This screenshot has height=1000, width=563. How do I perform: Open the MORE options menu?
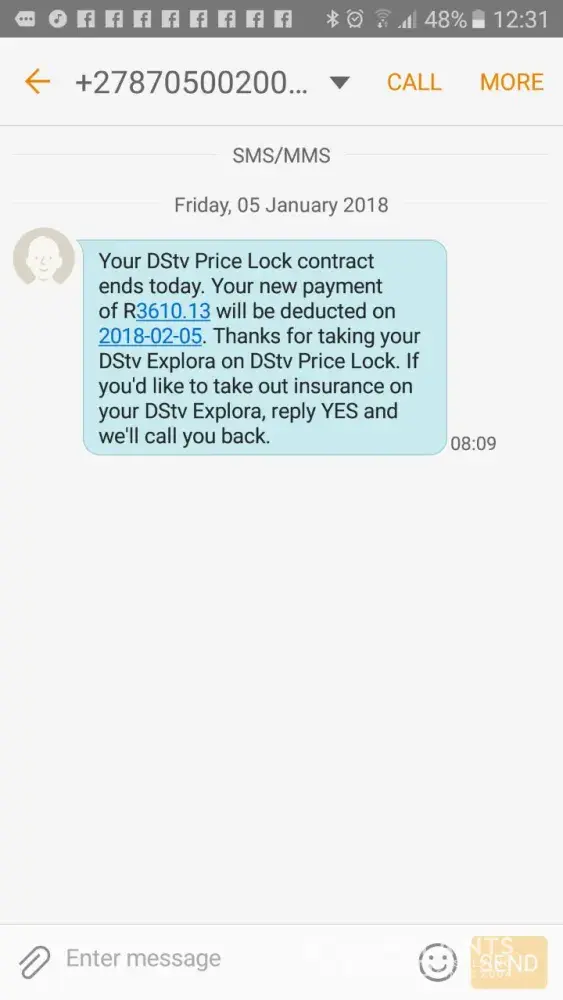point(512,82)
